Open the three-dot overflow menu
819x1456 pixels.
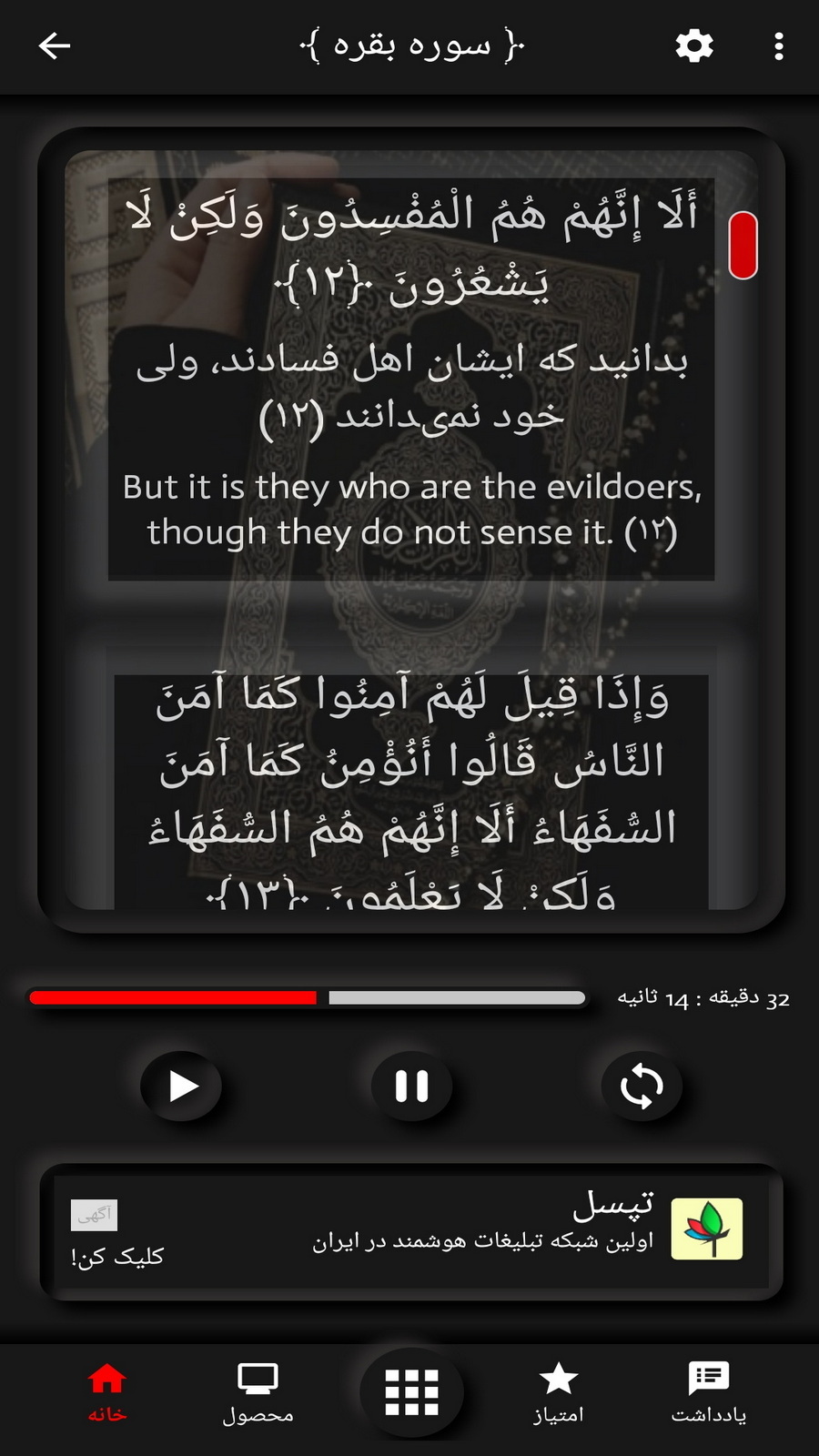(779, 45)
